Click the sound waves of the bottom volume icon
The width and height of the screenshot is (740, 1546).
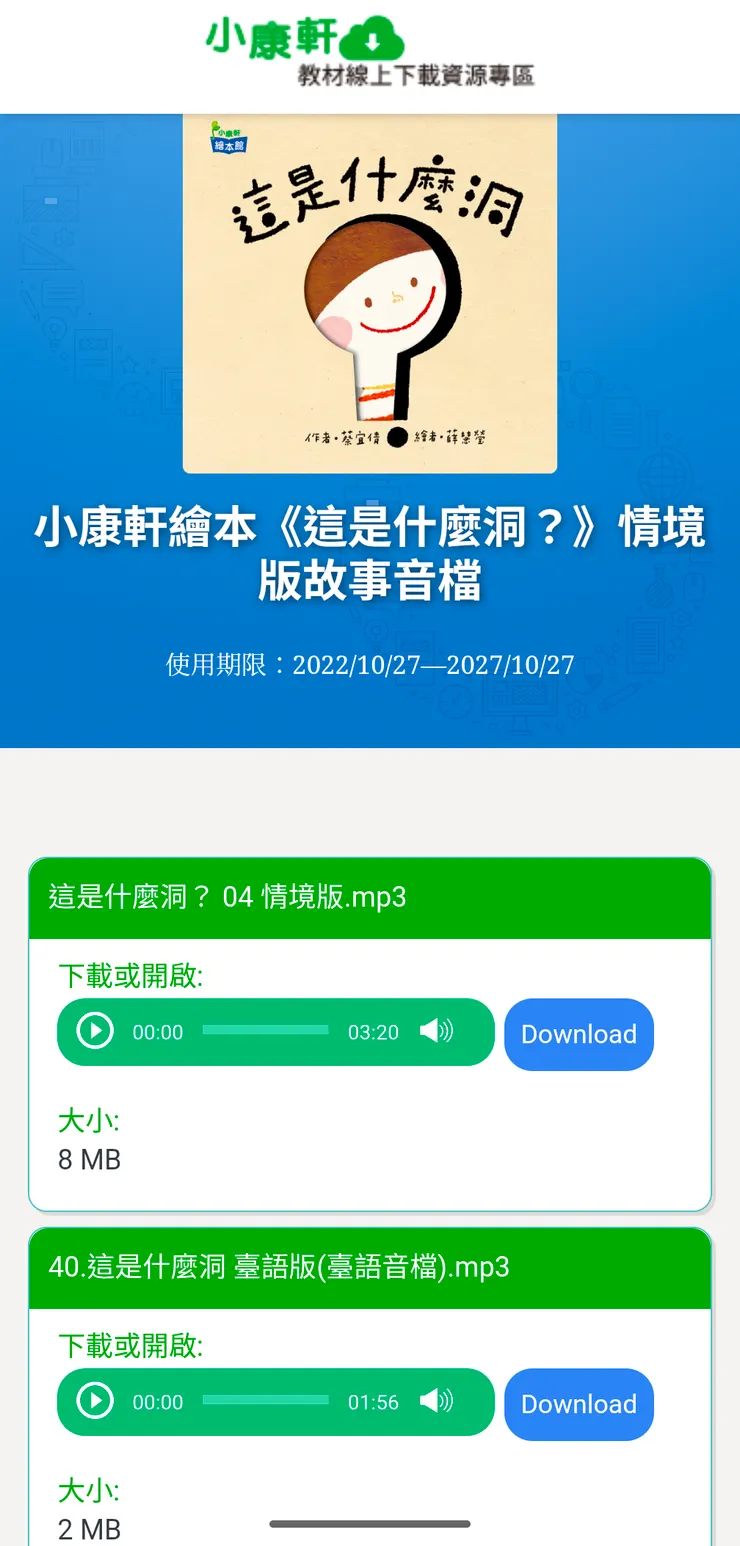(445, 1402)
